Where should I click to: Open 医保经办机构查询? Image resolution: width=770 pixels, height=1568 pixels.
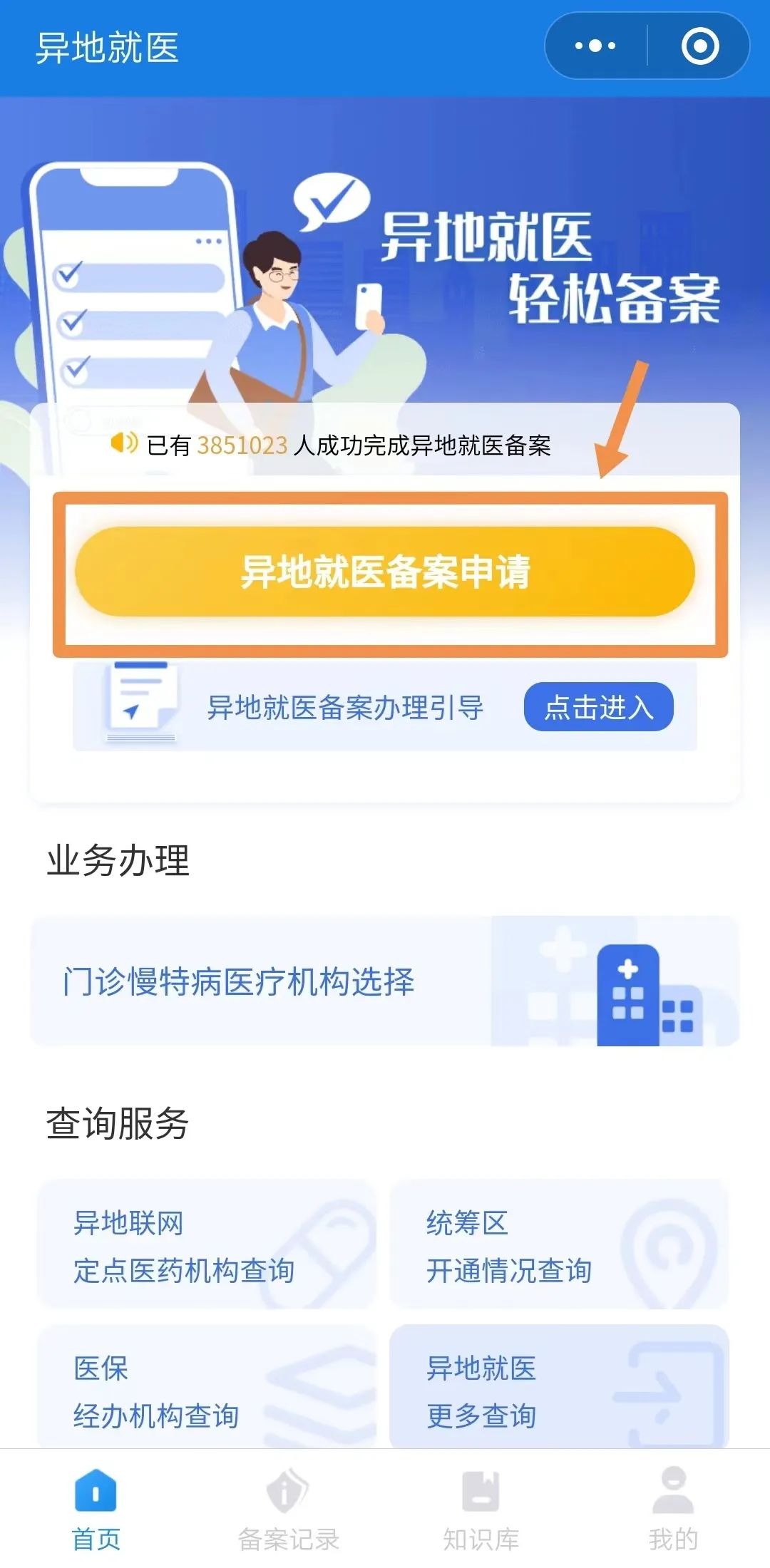[157, 1390]
